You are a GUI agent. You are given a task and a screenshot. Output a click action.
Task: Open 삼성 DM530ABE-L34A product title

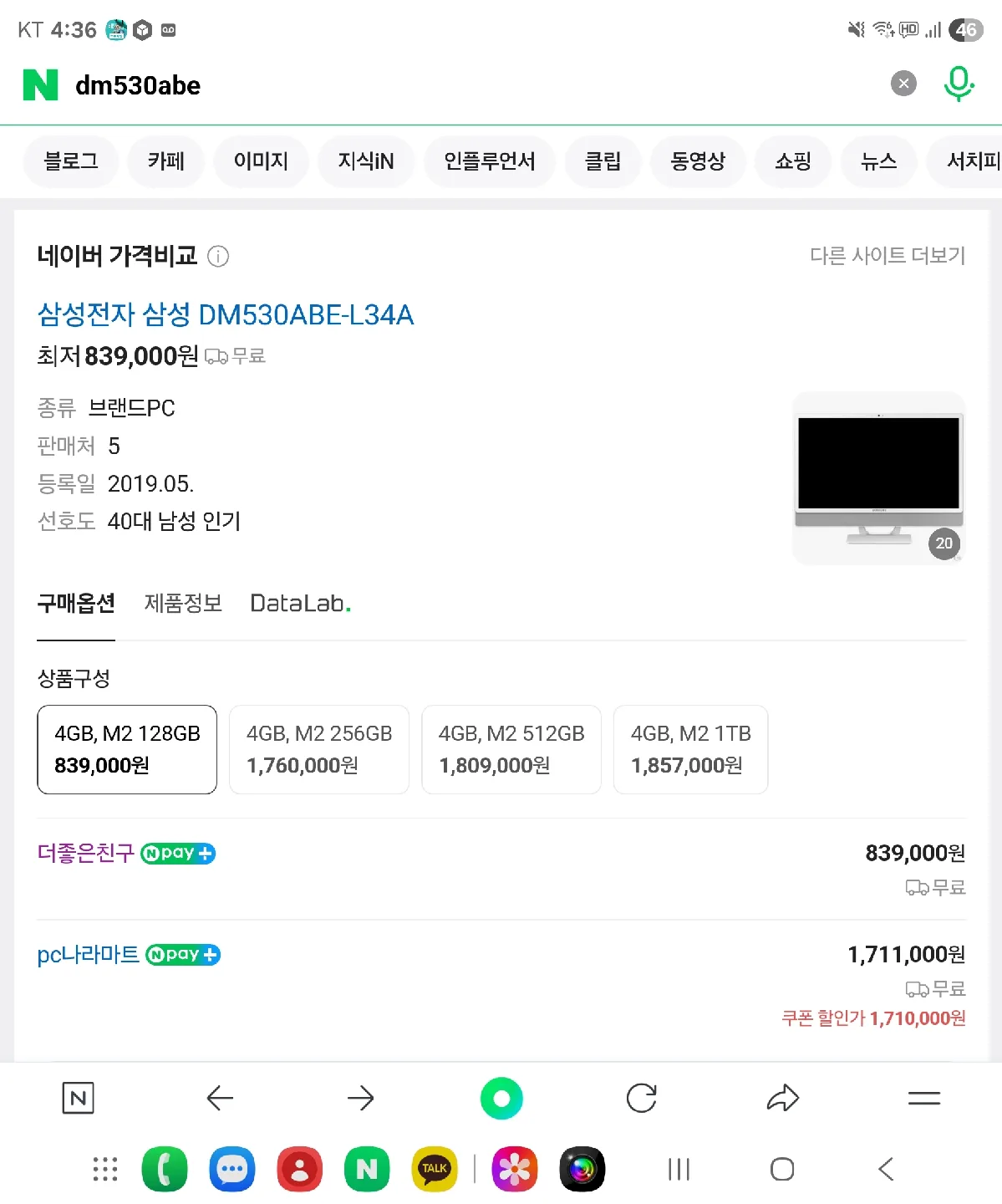226,315
